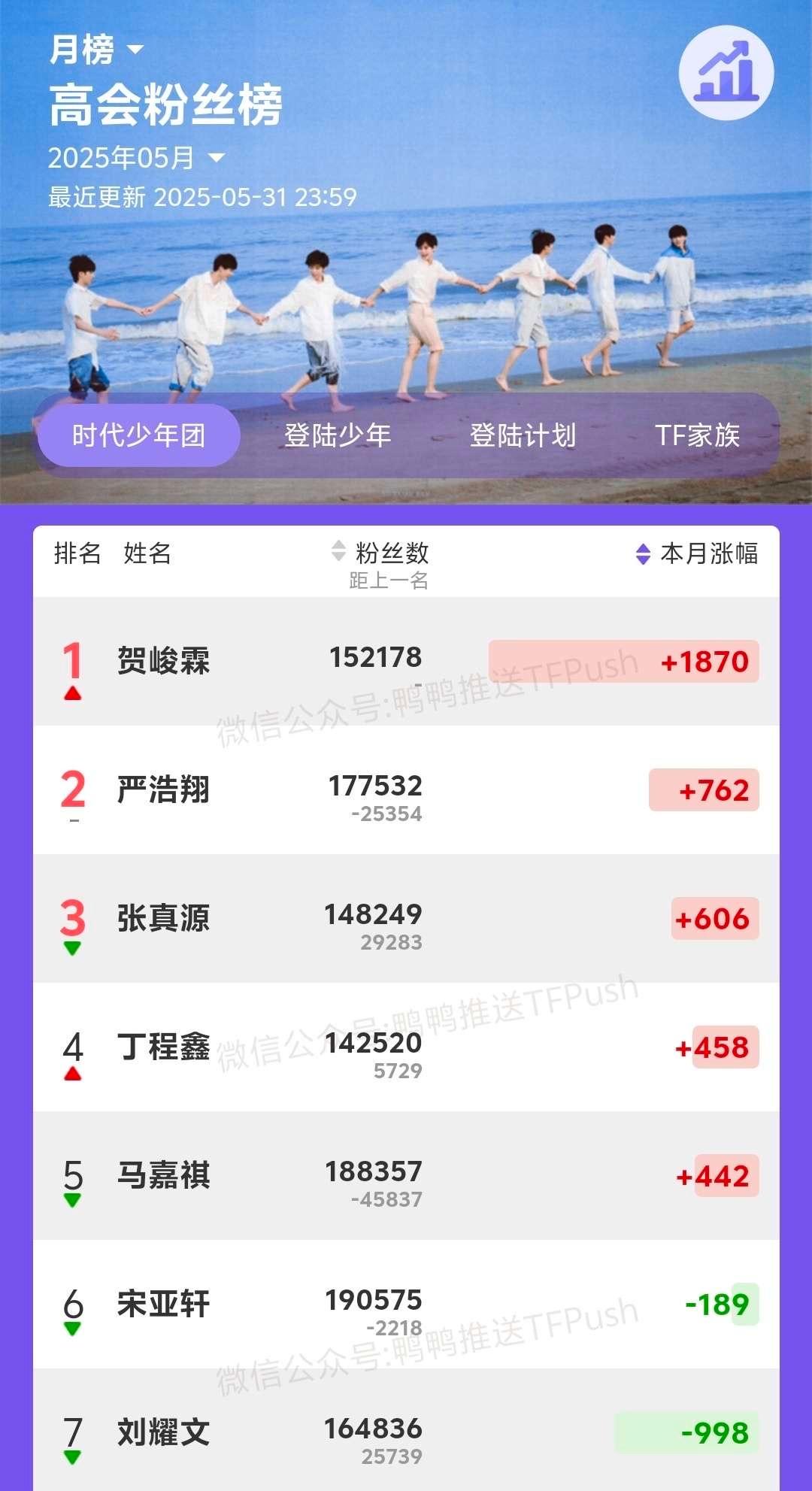Screen dimensions: 812x1491
Task: Sort the list by 粉丝数
Action: [x=380, y=553]
